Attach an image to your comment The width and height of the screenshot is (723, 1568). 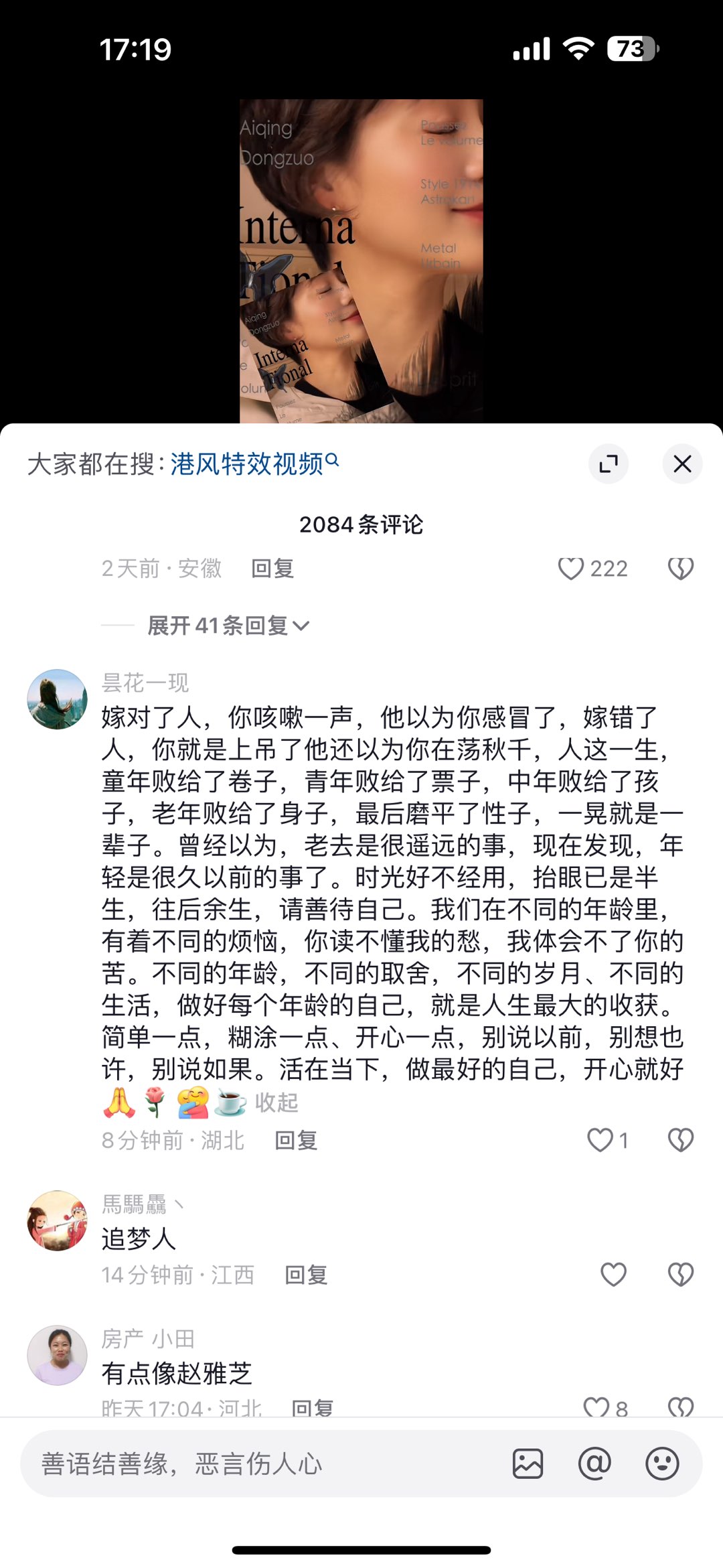tap(528, 1464)
